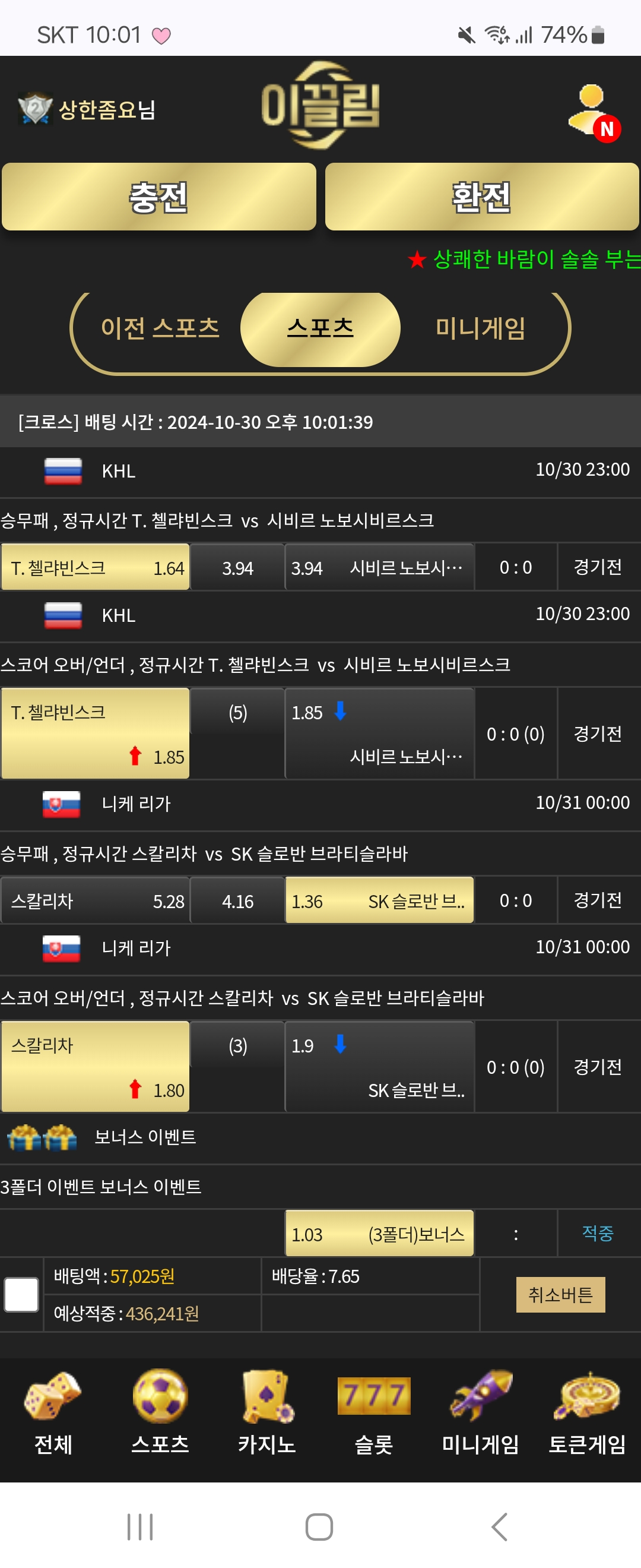Viewport: 641px width, 1568px height.
Task: Switch to 미니게임 top tab
Action: (x=480, y=328)
